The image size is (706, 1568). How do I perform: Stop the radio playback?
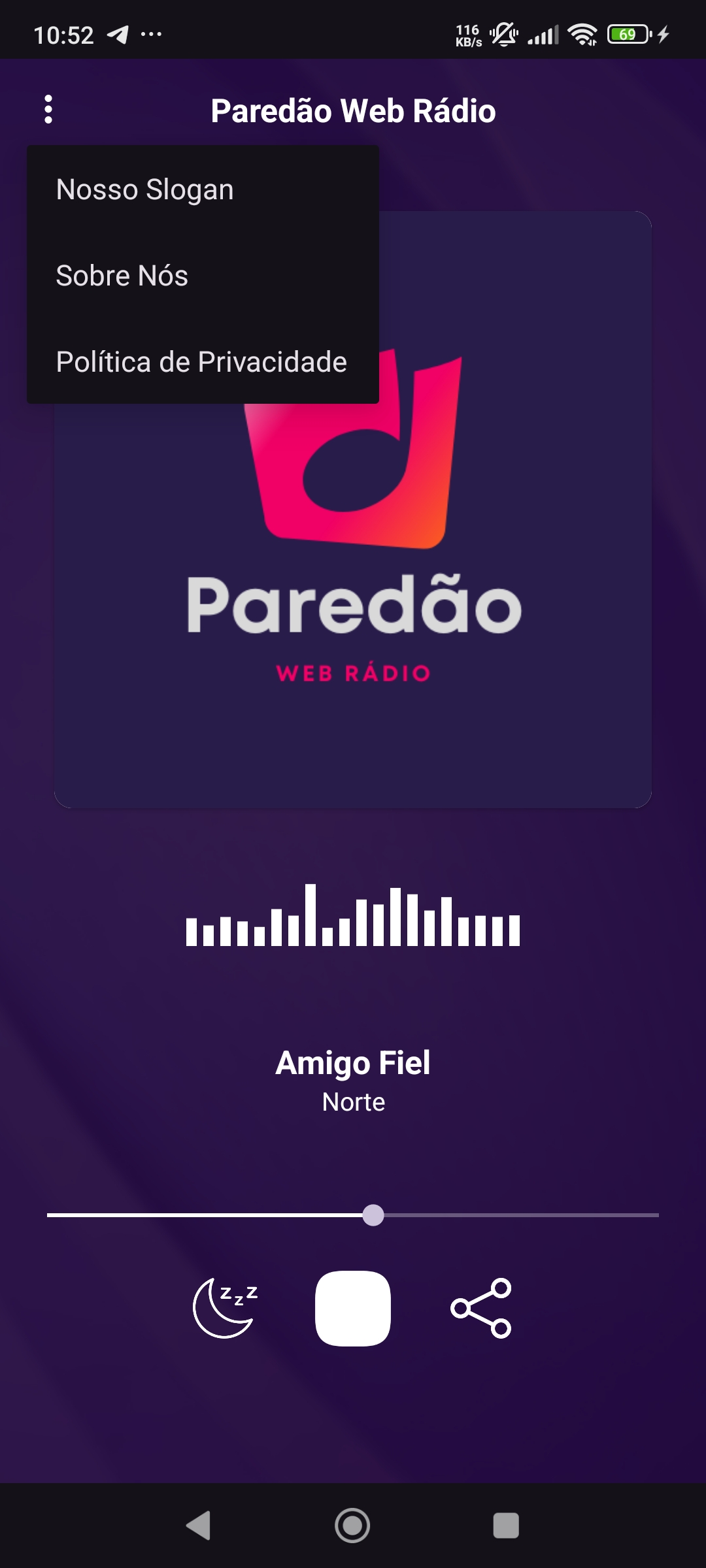pos(353,1308)
